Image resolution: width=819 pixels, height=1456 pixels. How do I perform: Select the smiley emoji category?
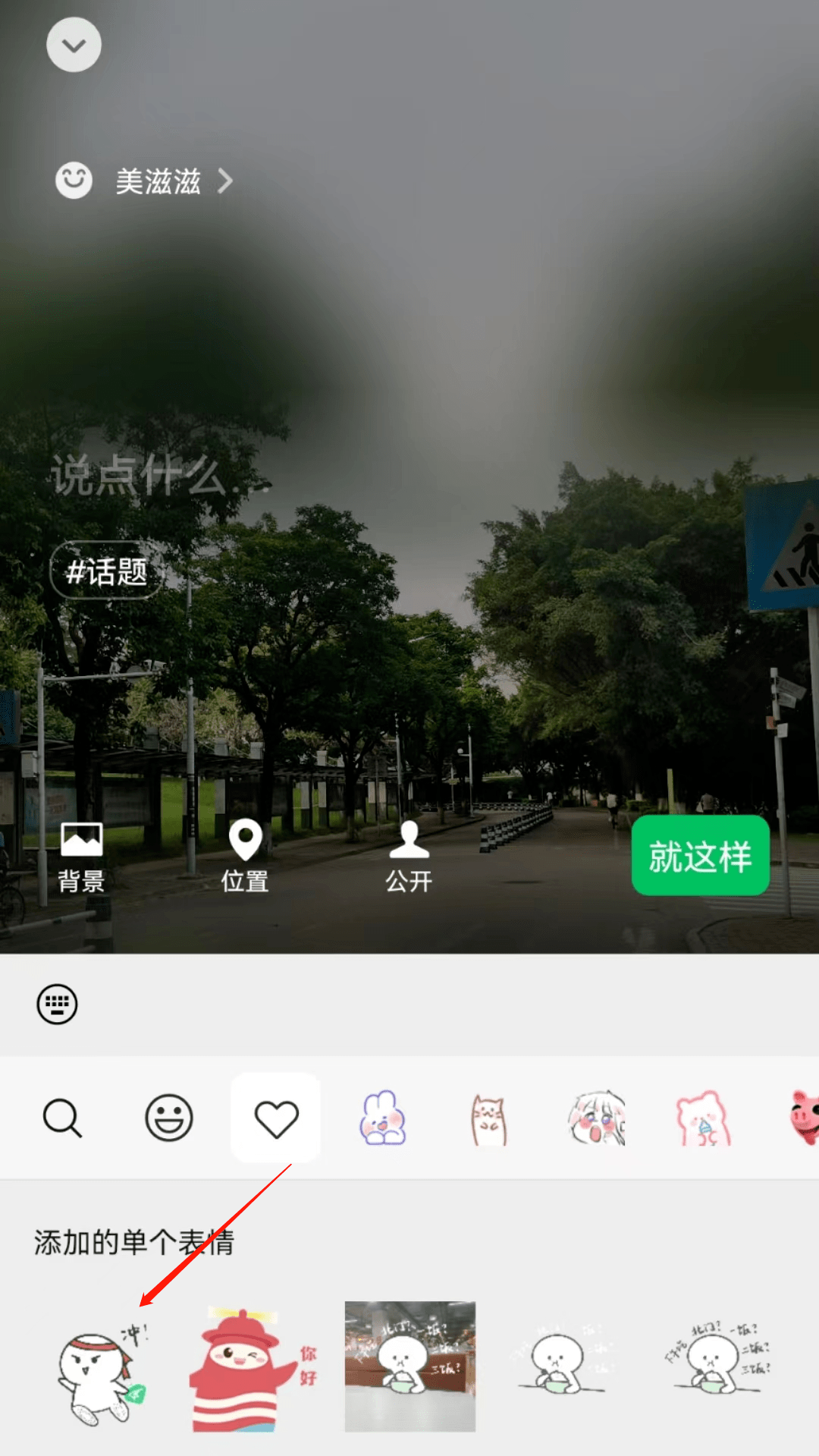[x=169, y=1118]
